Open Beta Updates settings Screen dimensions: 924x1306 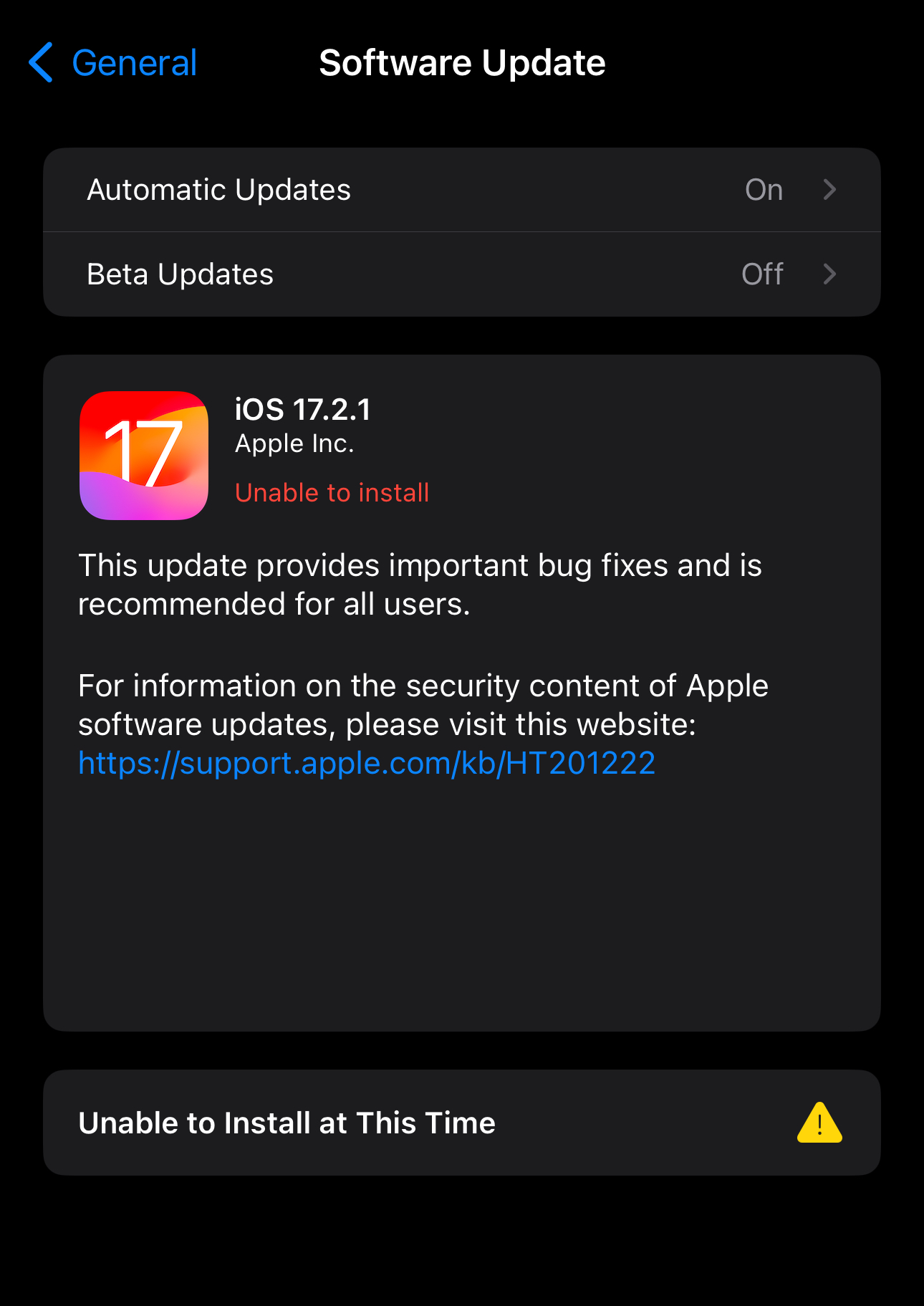[461, 274]
